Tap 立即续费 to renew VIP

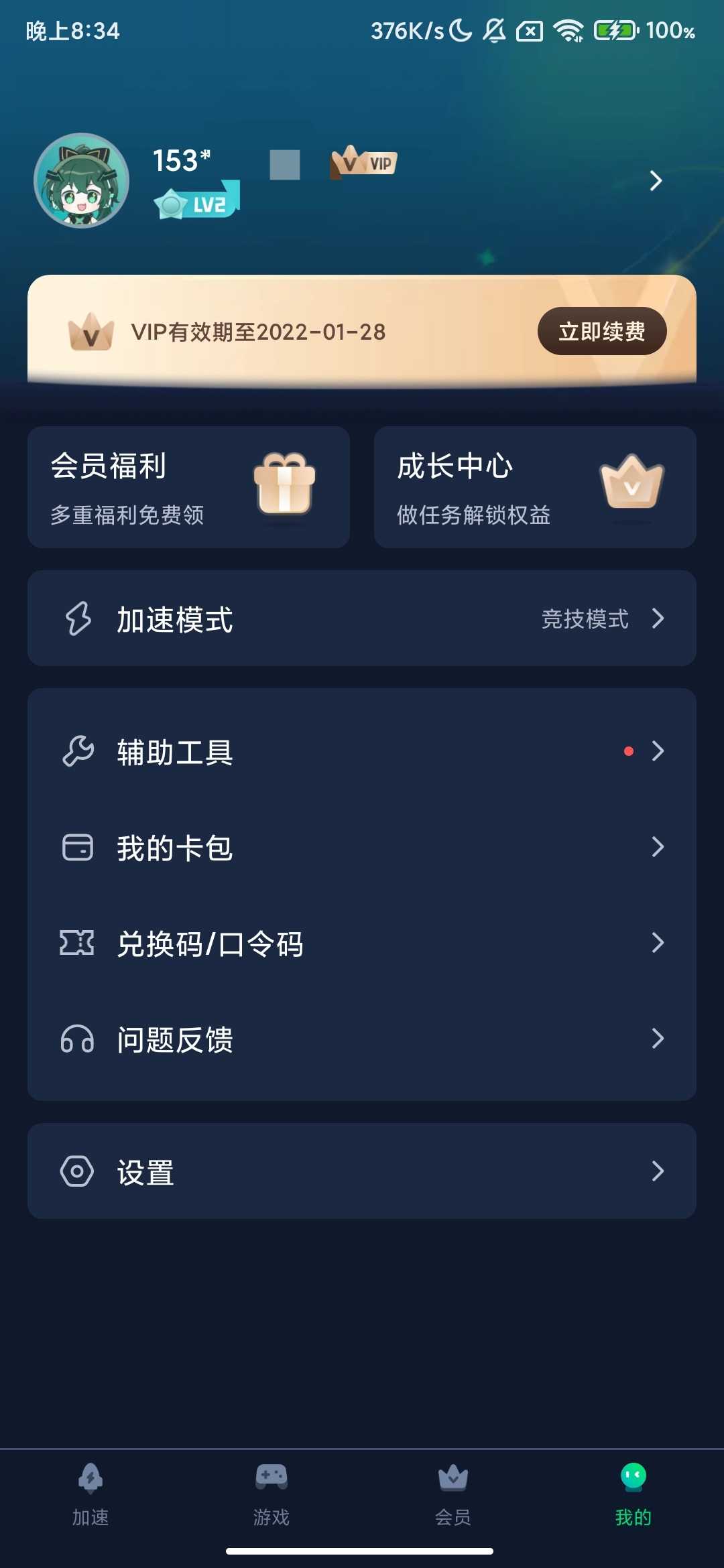point(601,331)
